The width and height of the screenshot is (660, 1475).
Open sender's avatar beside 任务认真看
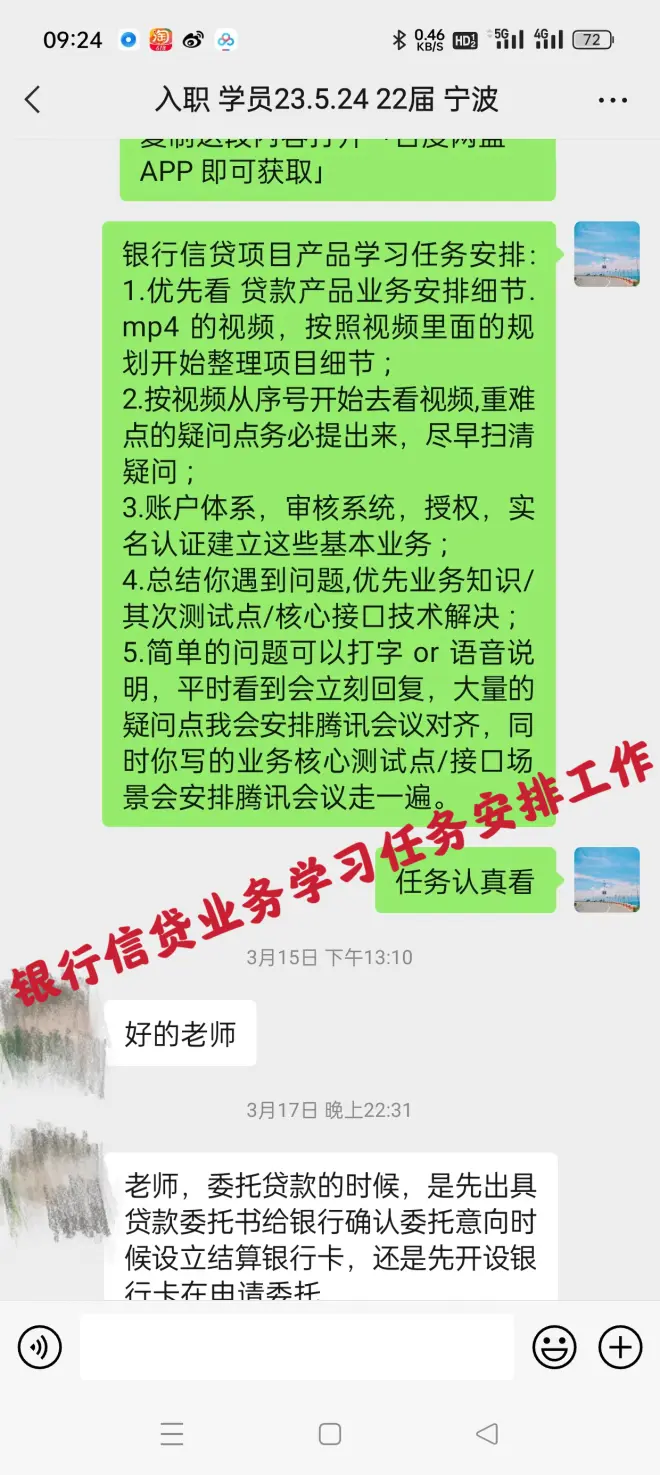point(606,880)
